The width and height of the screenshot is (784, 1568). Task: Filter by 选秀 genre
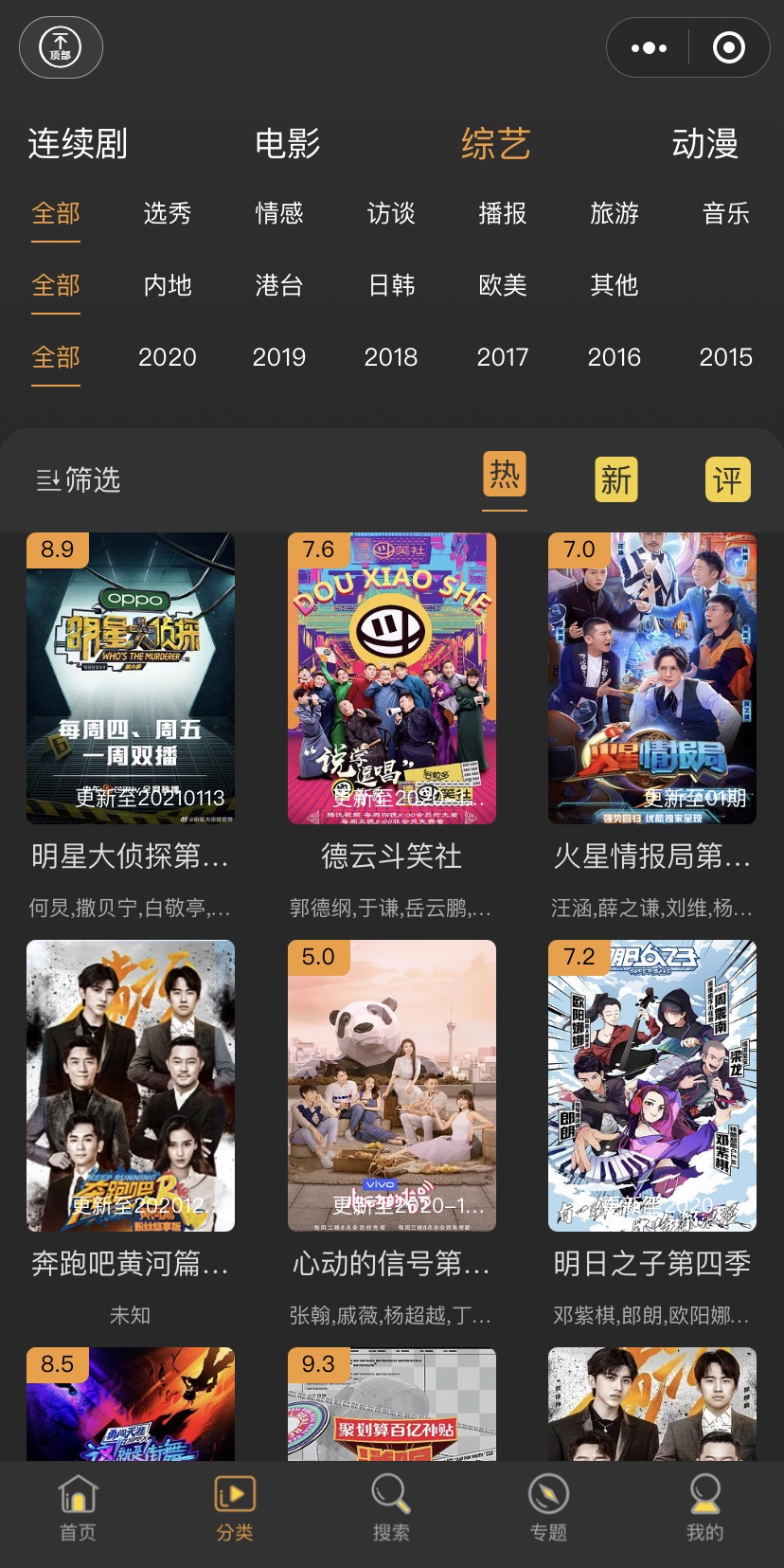click(168, 213)
